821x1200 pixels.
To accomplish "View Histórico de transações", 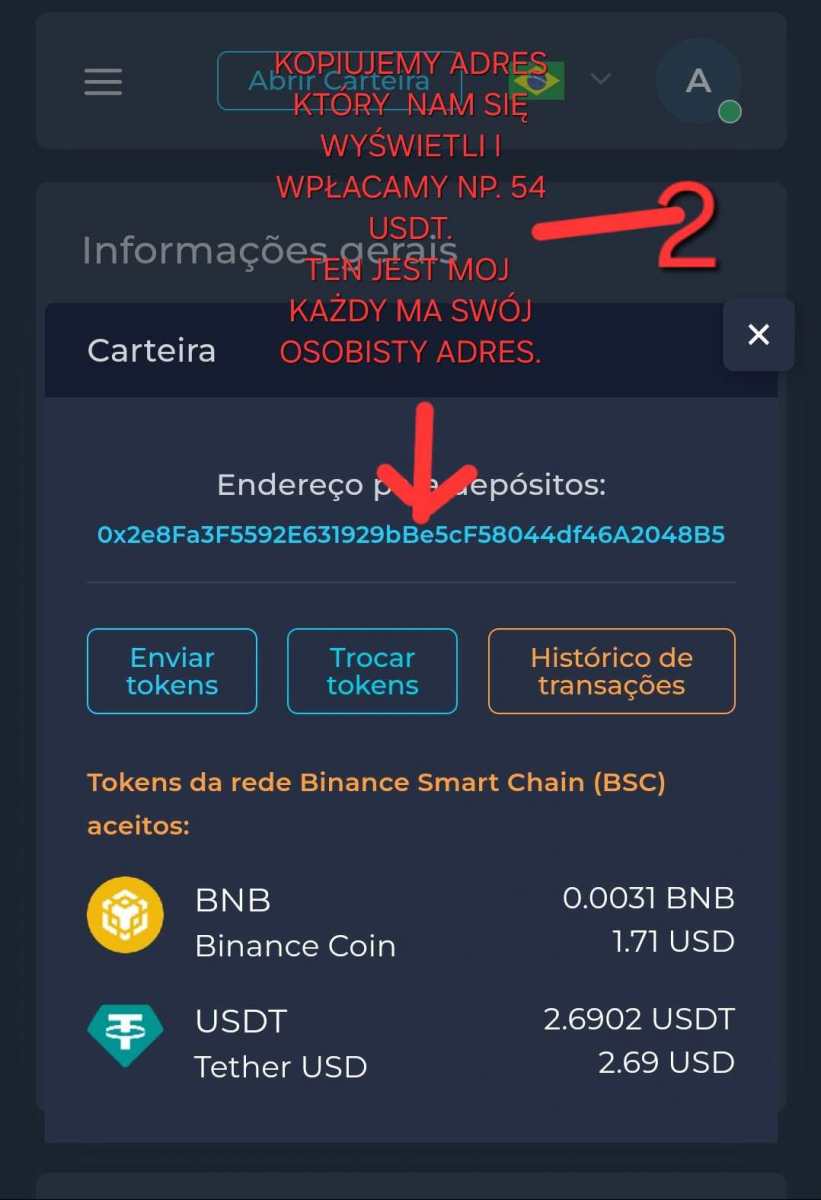I will click(611, 671).
